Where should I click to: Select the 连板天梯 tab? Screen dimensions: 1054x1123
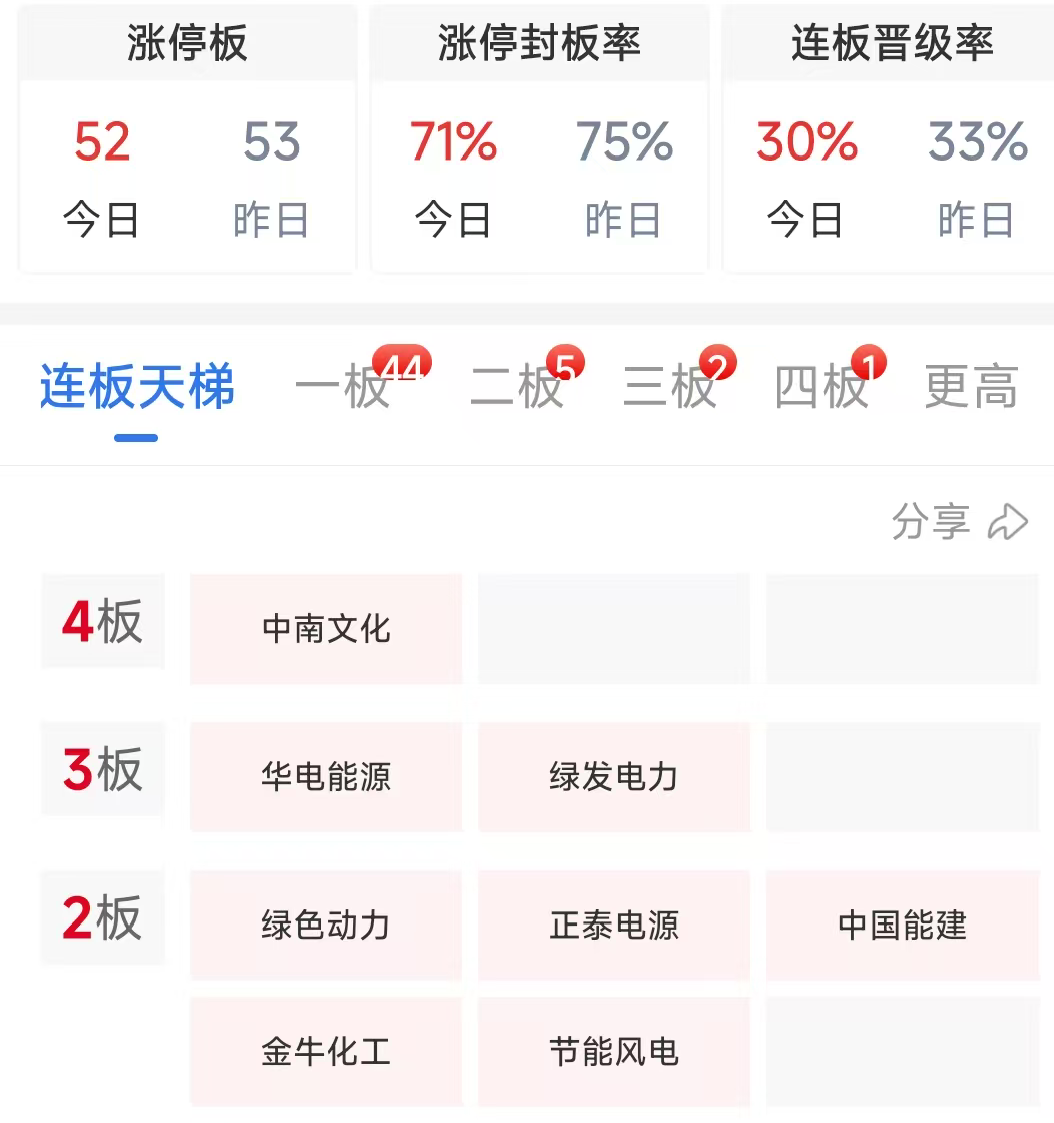pyautogui.click(x=137, y=386)
